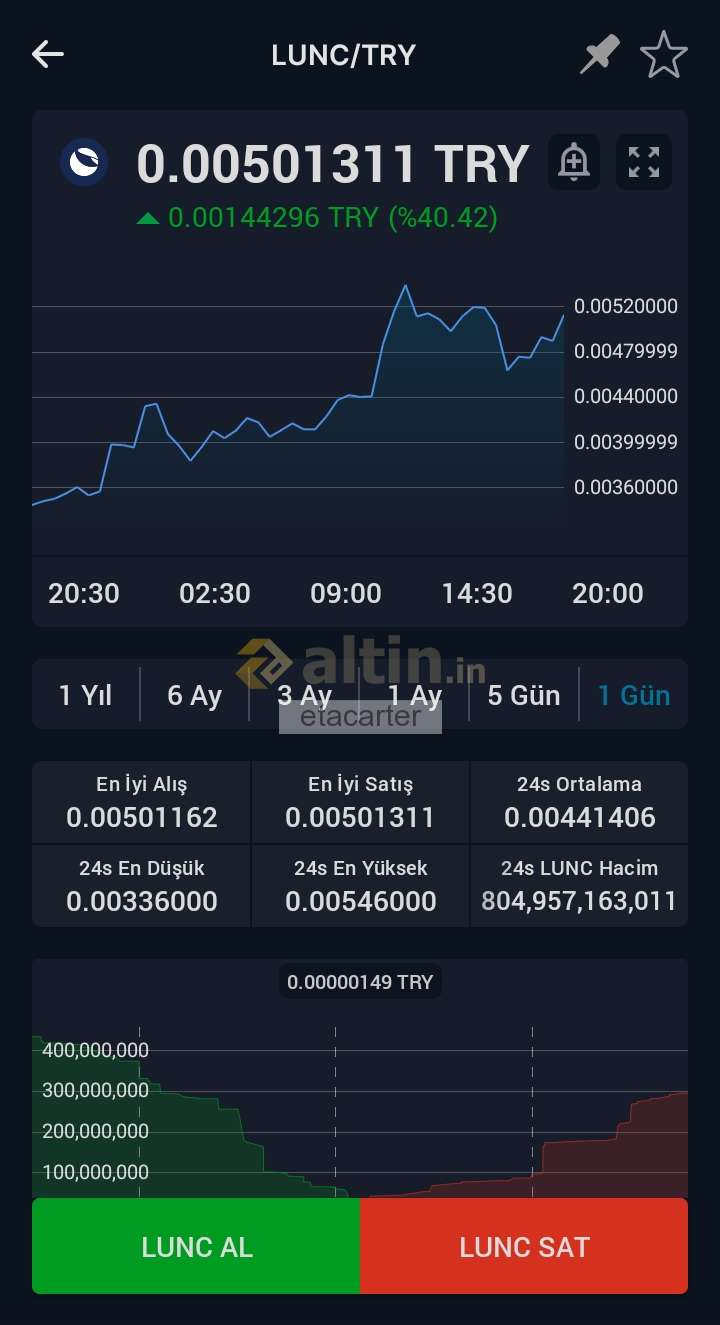Switch chart range to 1 Yıl
The width and height of the screenshot is (720, 1325).
tap(86, 695)
